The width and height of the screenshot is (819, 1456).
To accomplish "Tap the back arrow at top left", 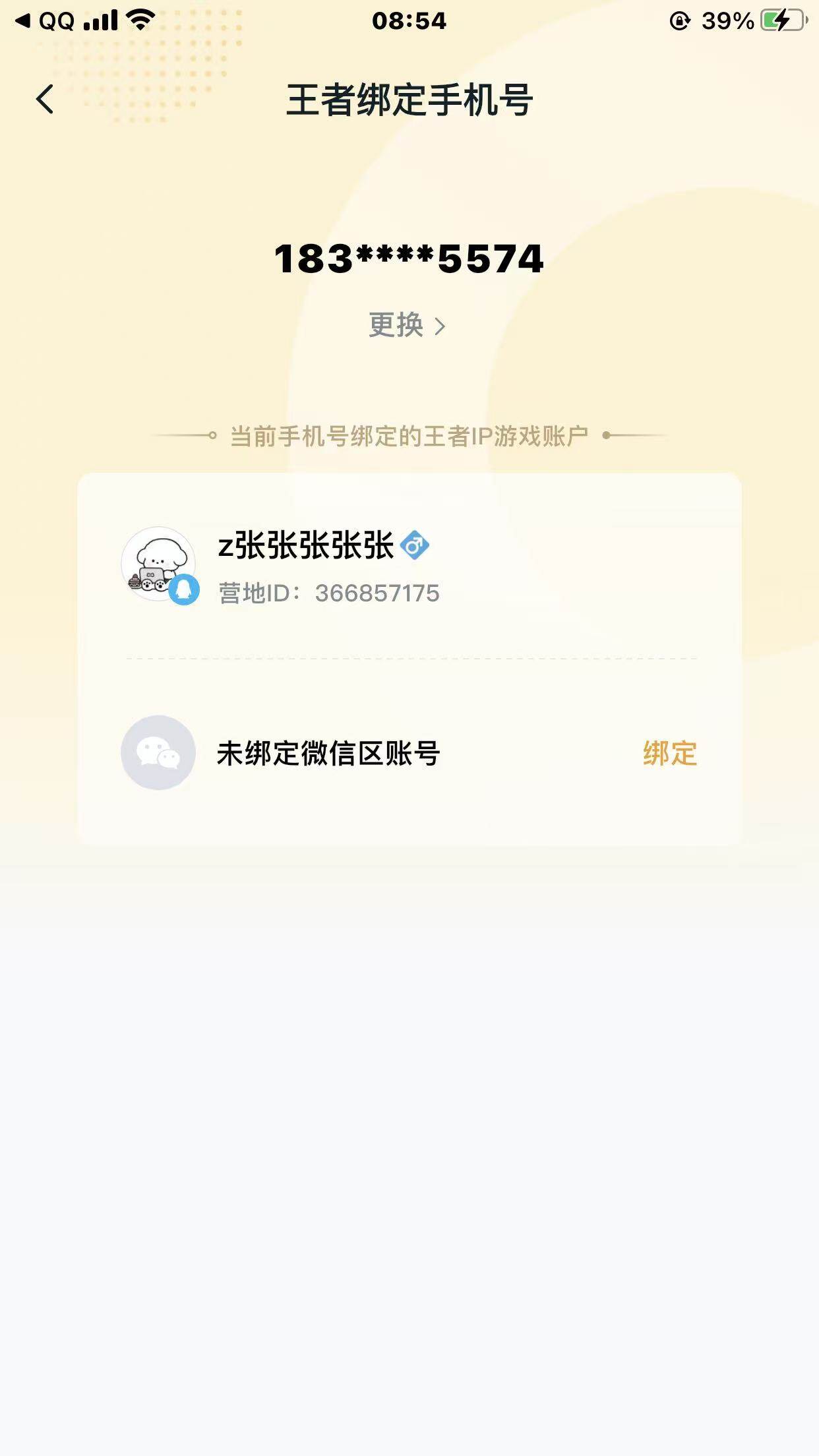I will pyautogui.click(x=44, y=99).
